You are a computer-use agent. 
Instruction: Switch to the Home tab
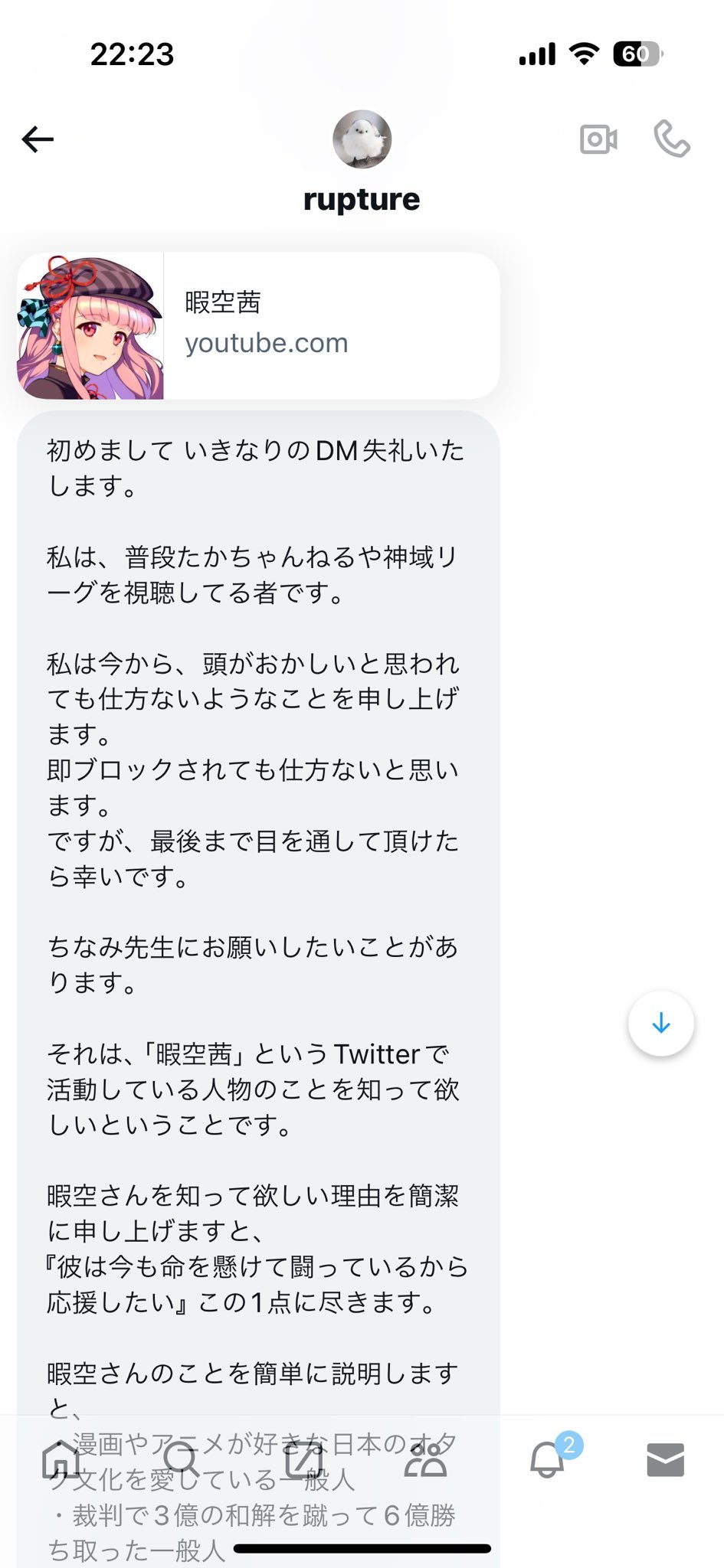click(x=63, y=1459)
